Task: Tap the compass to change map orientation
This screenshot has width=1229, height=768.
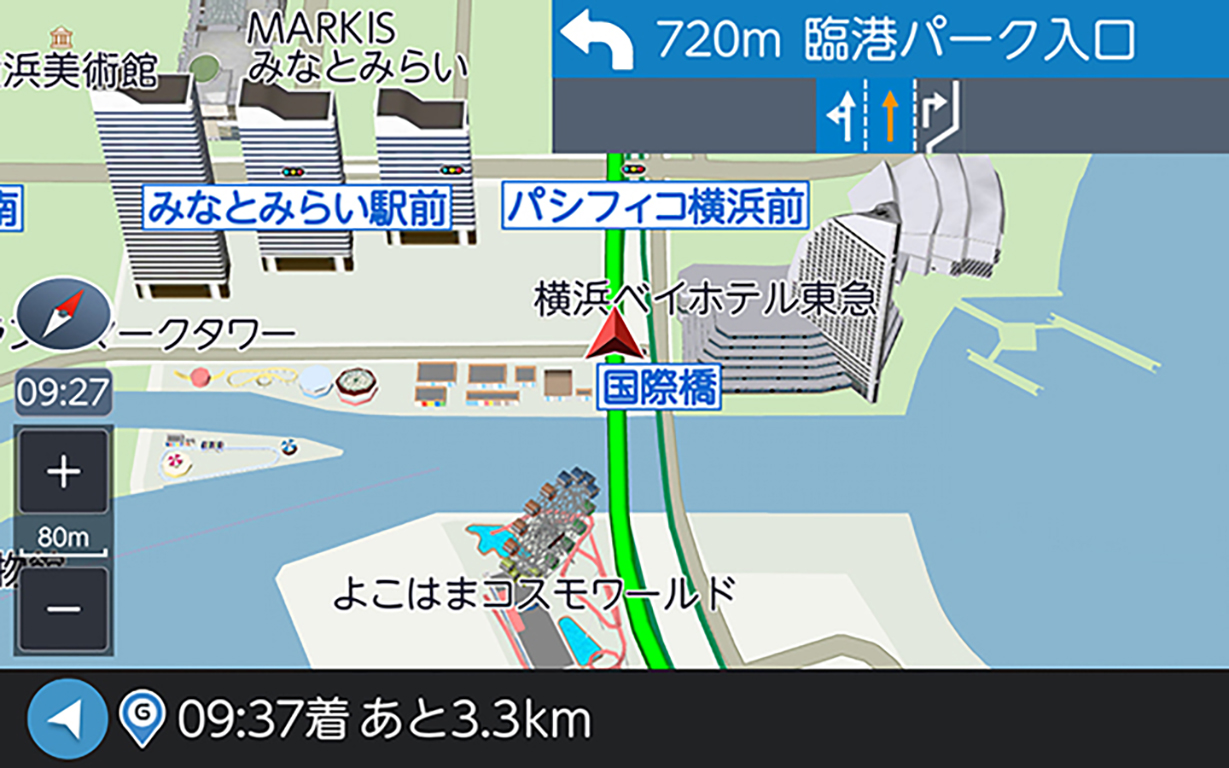Action: coord(64,312)
